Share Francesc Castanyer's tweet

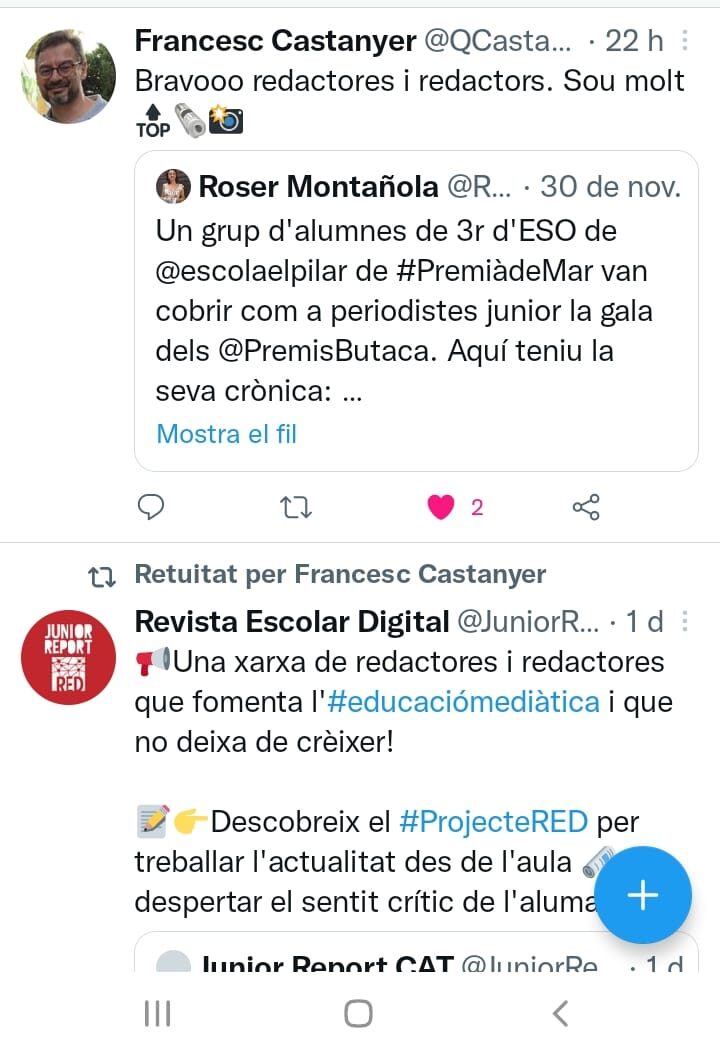point(586,508)
